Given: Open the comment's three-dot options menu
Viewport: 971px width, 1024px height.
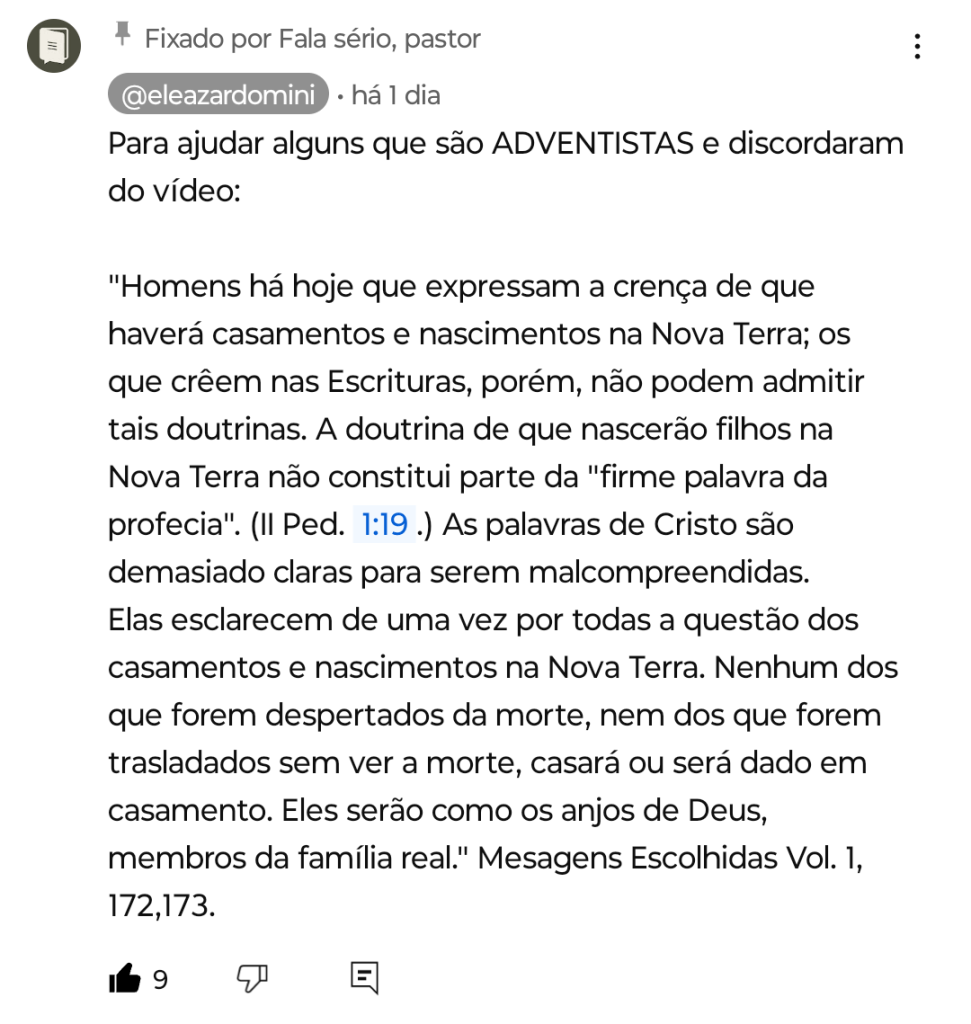Looking at the screenshot, I should 917,46.
